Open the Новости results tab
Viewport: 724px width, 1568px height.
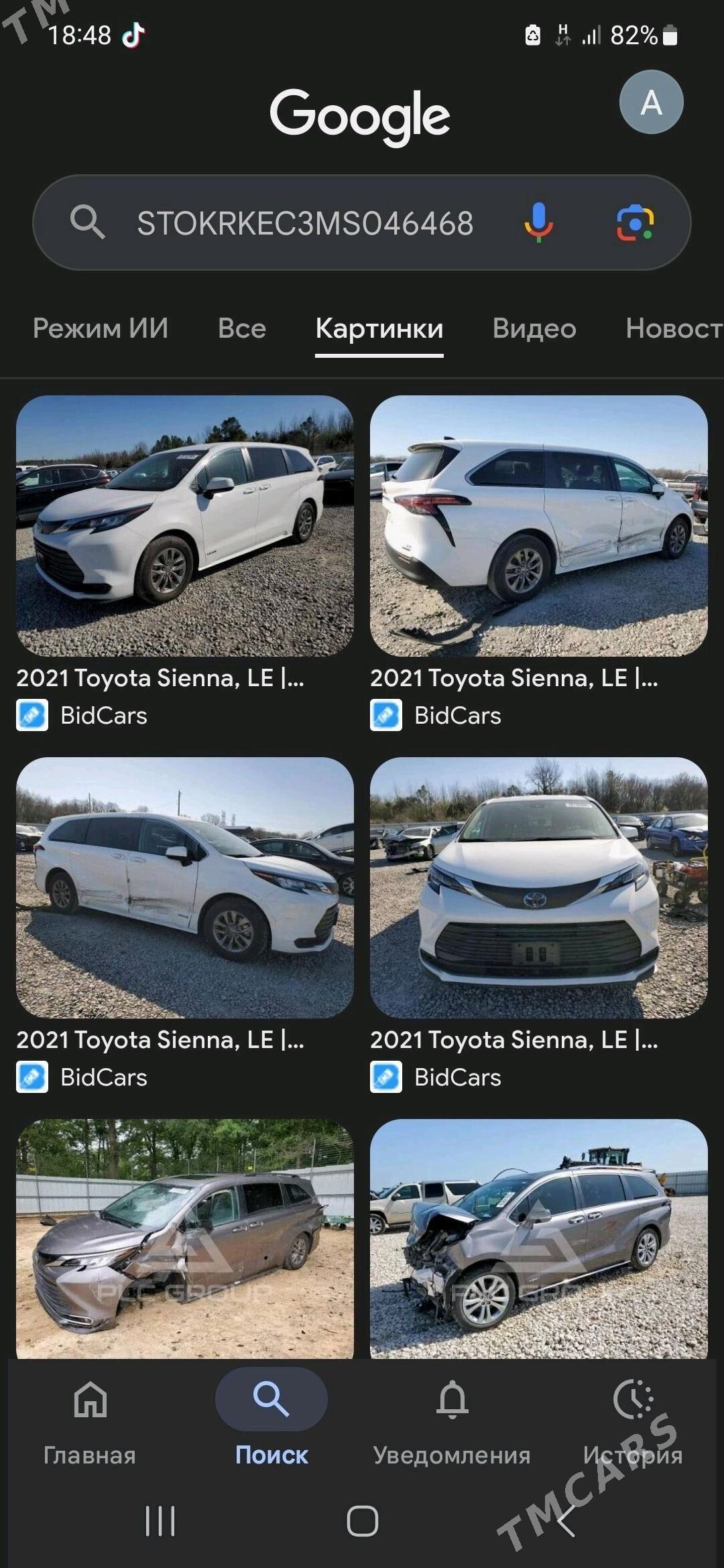(x=672, y=328)
